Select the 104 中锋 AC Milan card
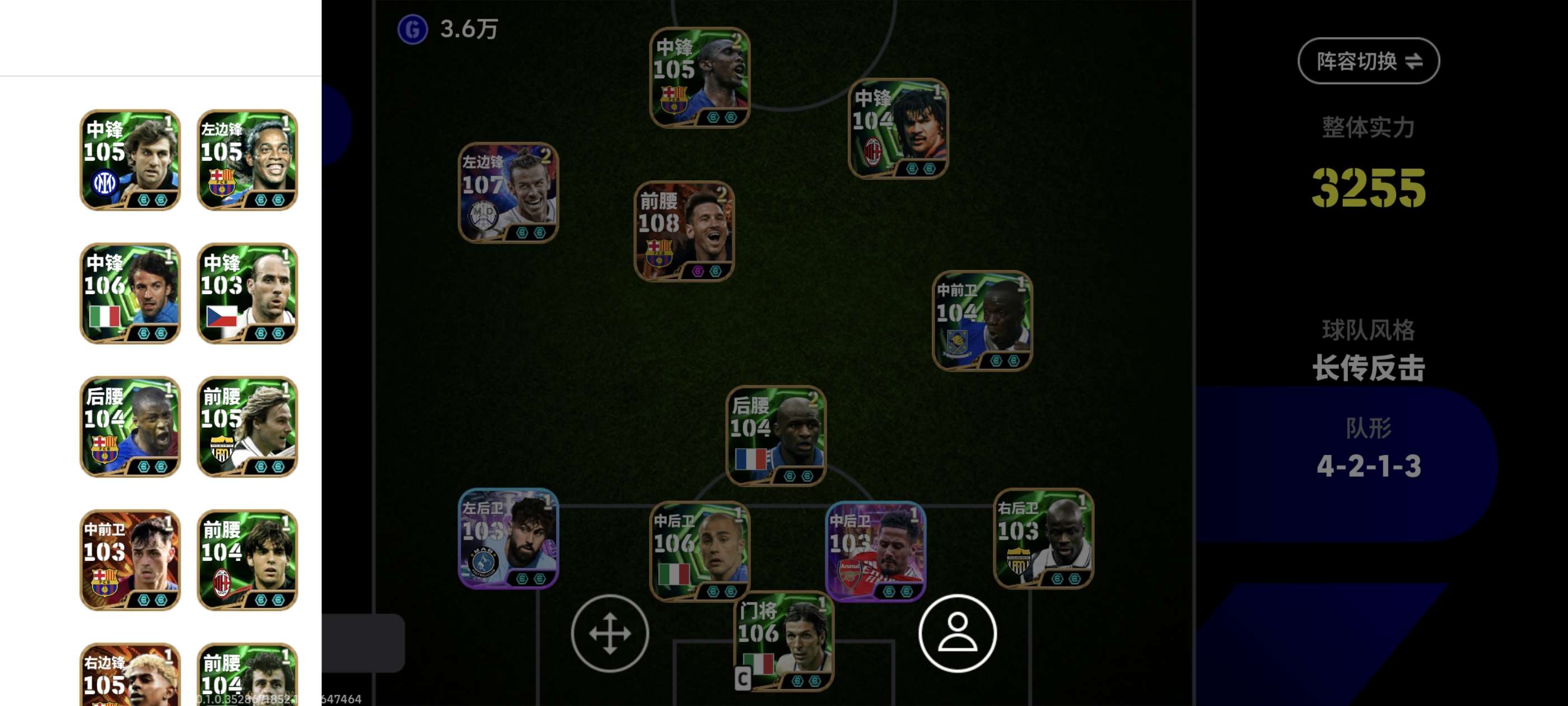The image size is (1568, 706). [x=898, y=128]
